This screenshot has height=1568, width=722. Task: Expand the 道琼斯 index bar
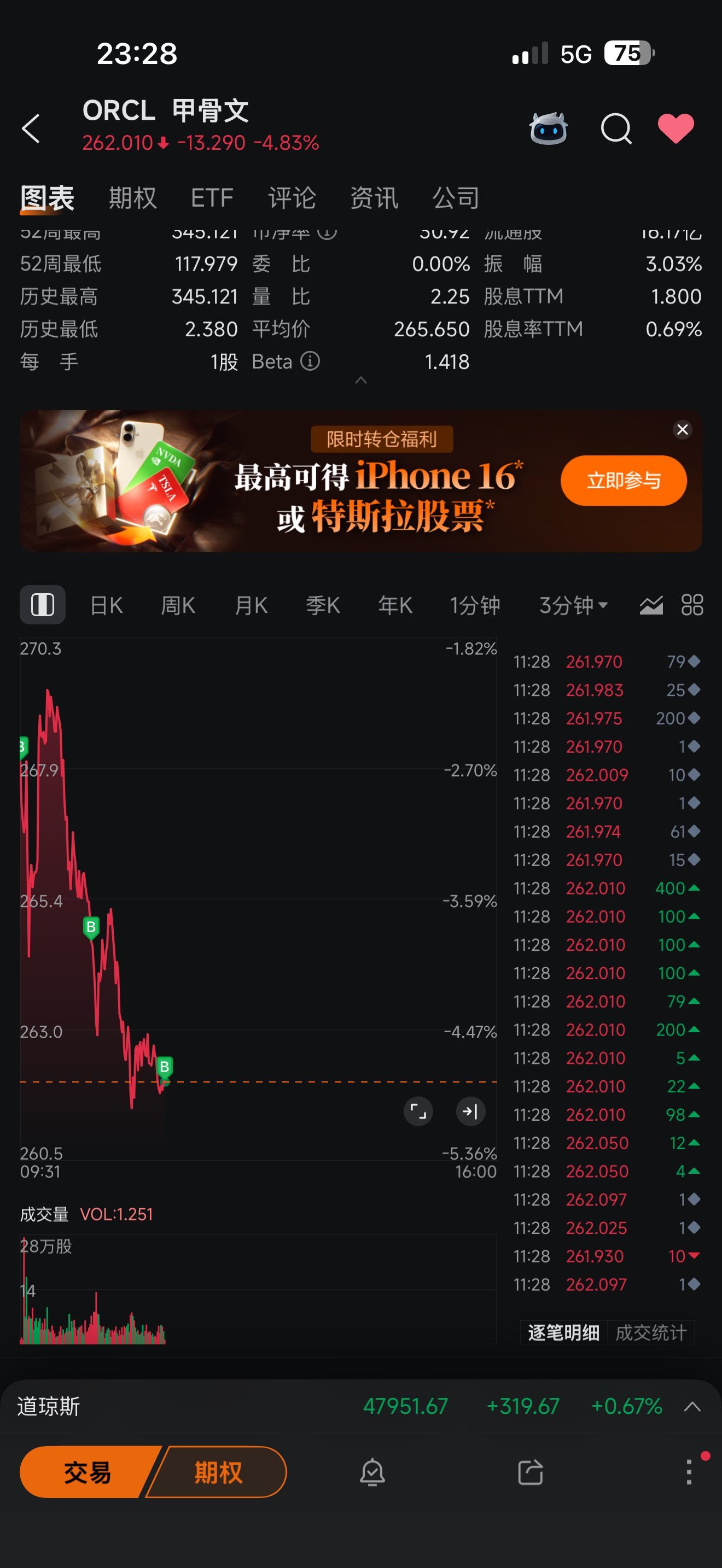[692, 1407]
